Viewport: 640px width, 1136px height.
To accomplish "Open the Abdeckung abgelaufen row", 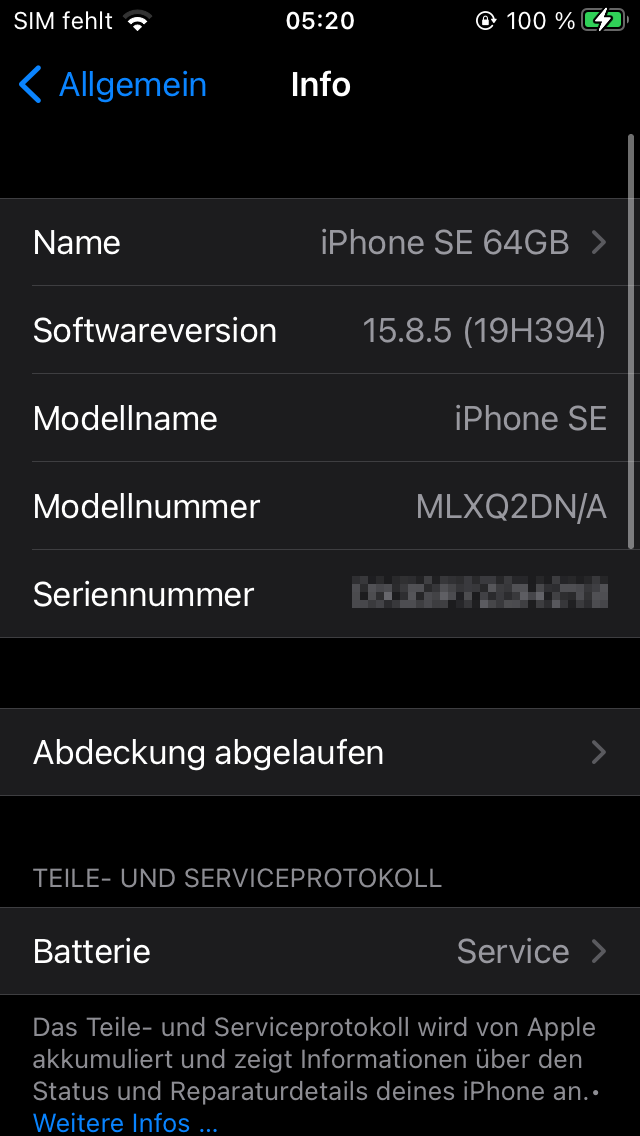I will (x=320, y=752).
